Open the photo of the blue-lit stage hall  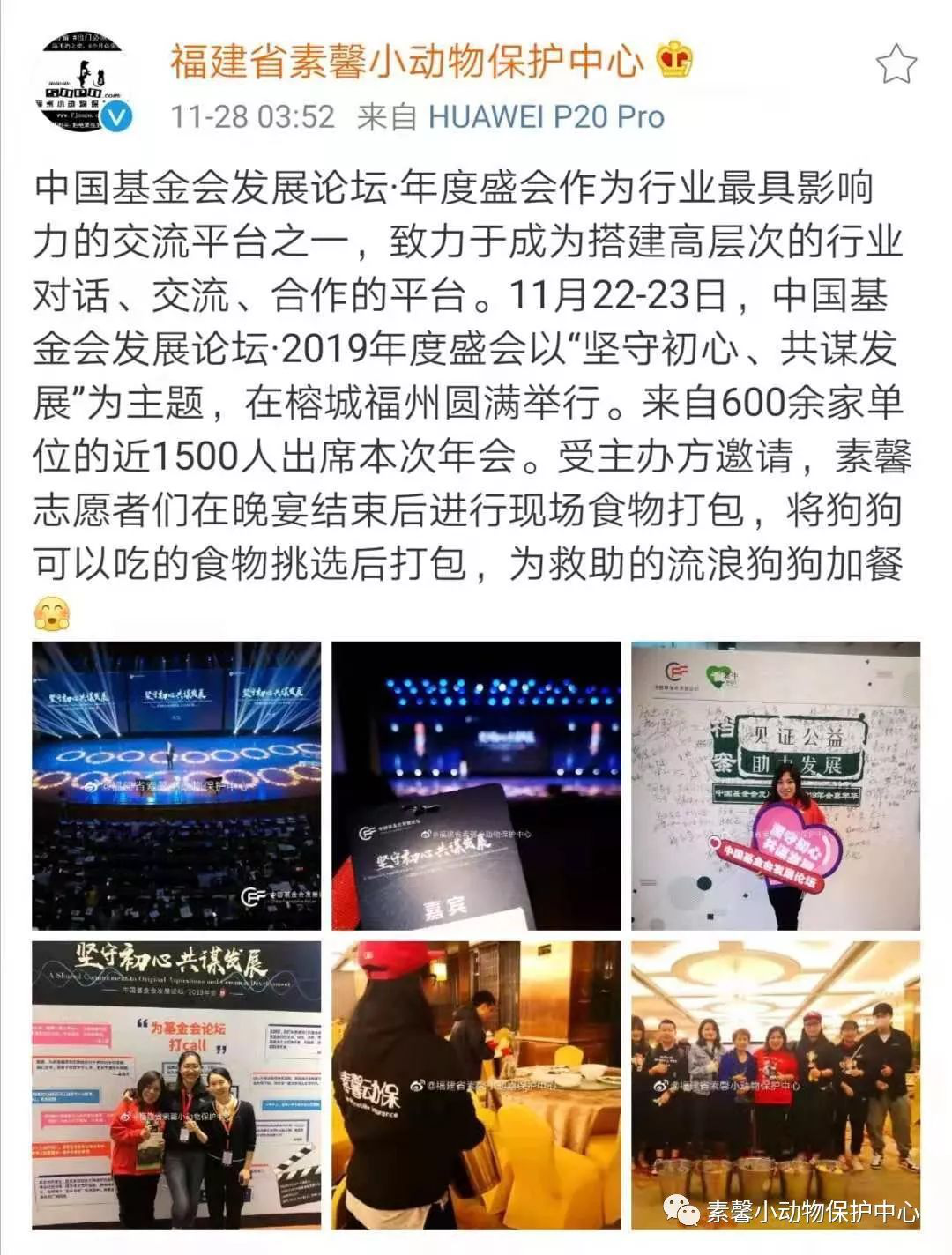coord(176,785)
